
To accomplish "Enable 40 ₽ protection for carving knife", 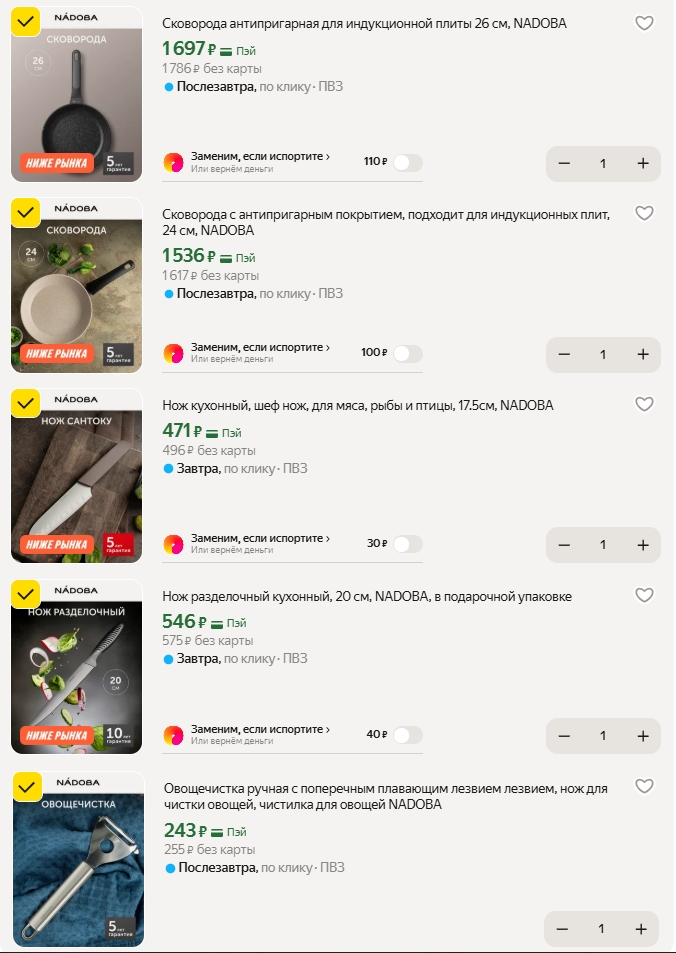I will point(407,735).
